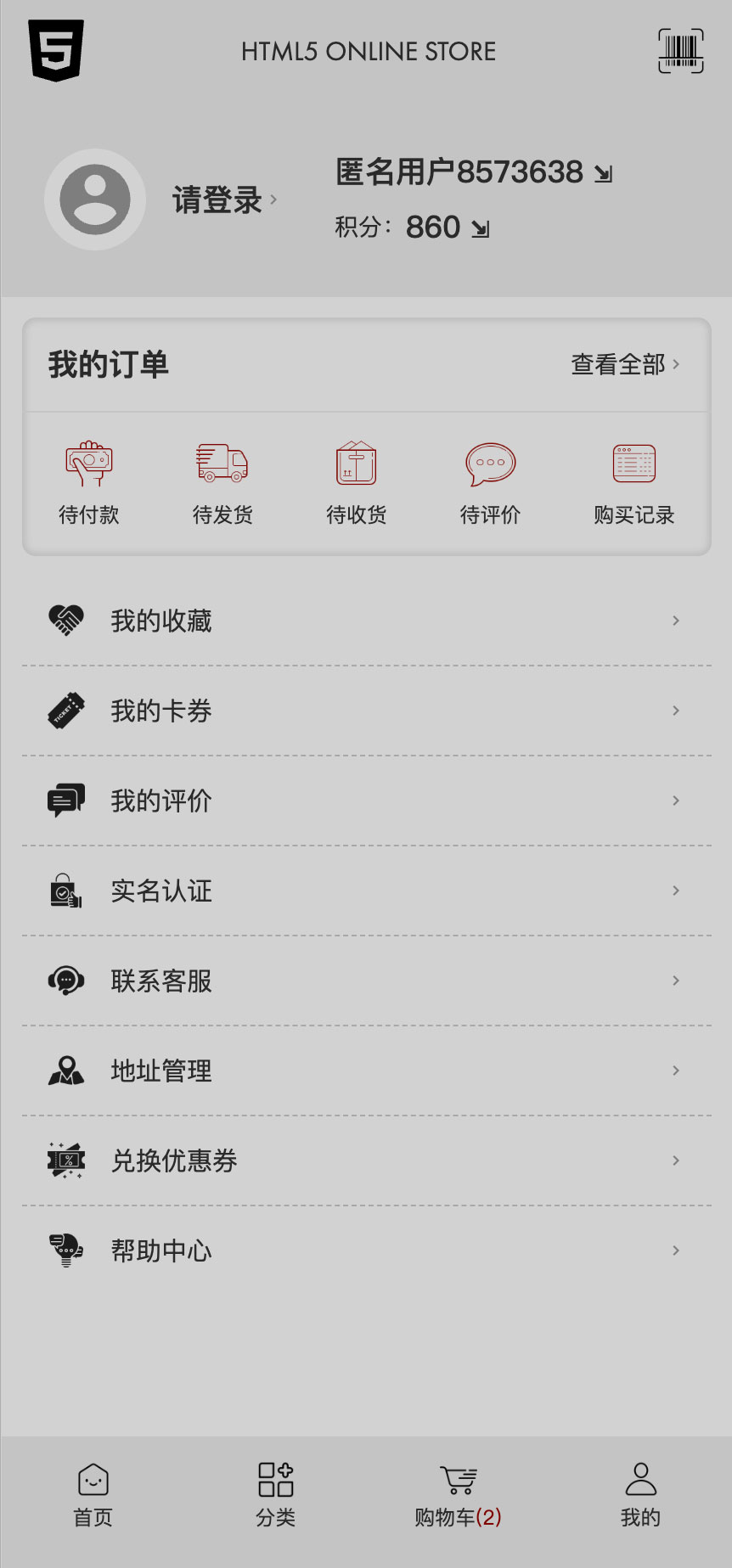
Task: Open 我的评价 reviews row
Action: [365, 801]
